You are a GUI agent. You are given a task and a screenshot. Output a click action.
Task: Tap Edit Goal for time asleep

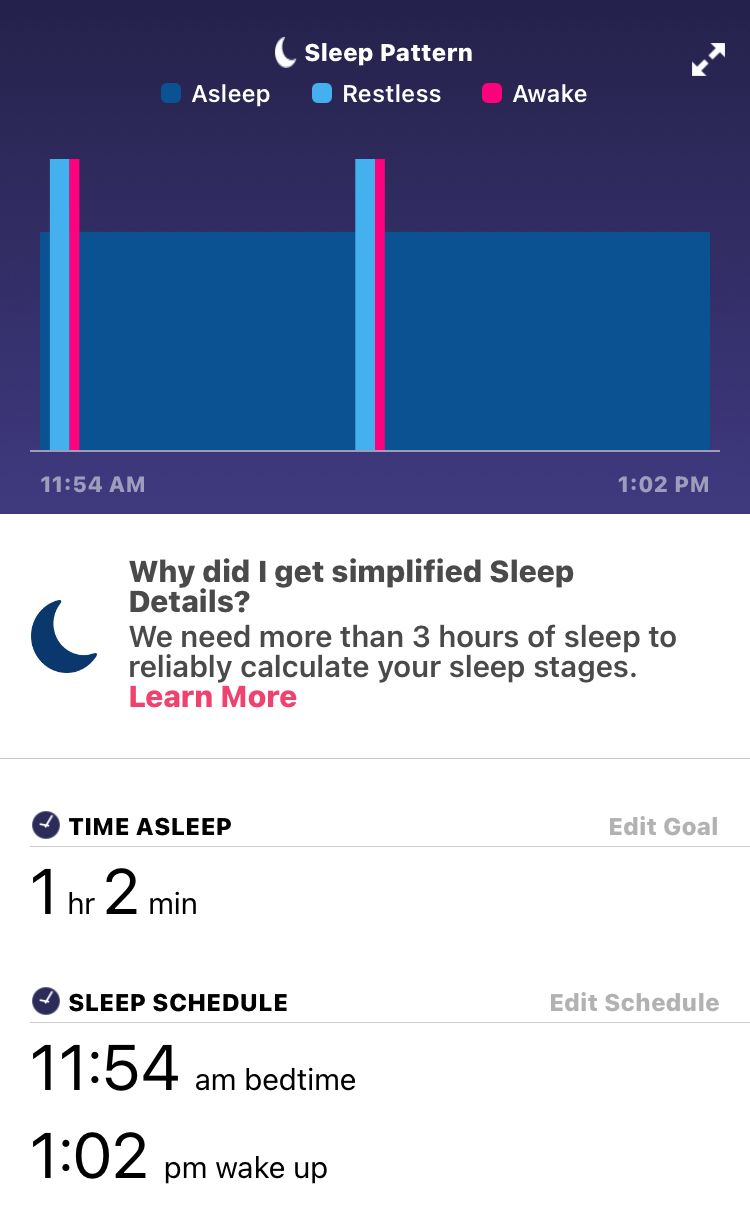point(663,827)
